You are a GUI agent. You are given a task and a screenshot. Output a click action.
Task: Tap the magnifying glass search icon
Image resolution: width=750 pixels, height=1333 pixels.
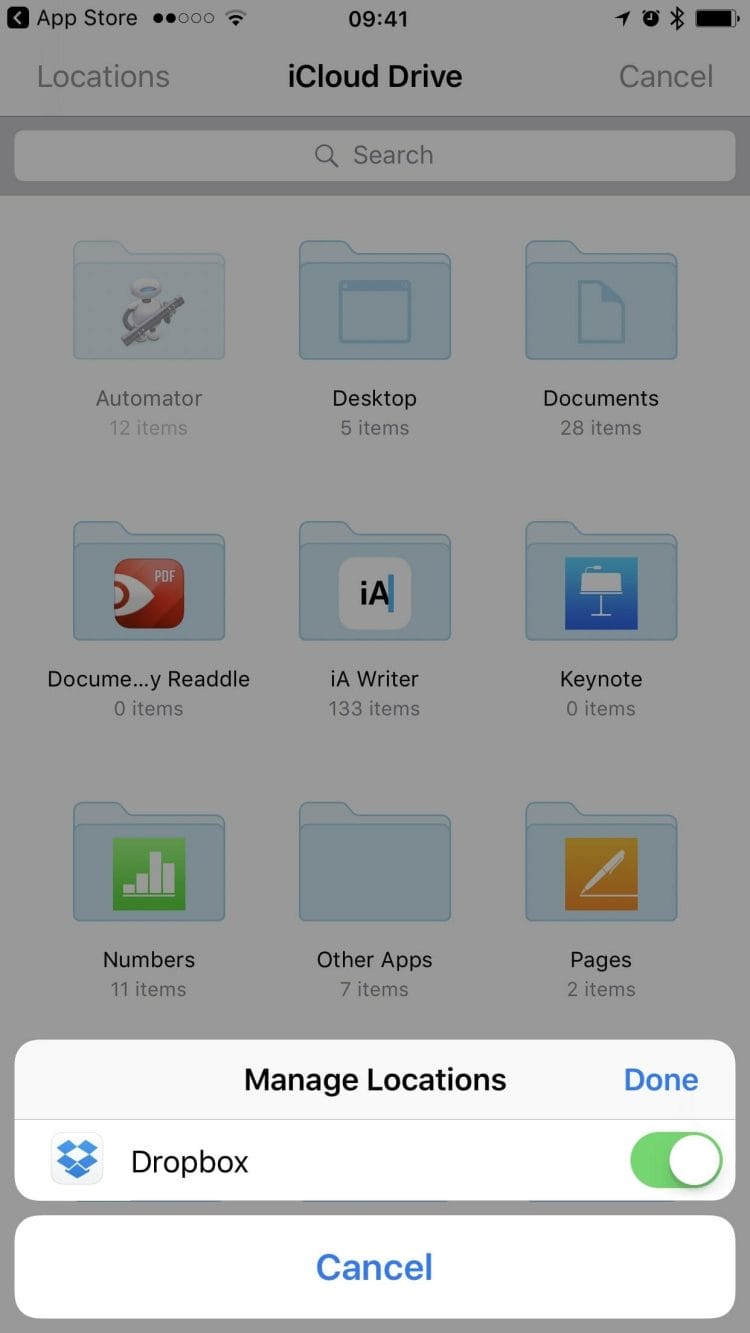tap(325, 155)
